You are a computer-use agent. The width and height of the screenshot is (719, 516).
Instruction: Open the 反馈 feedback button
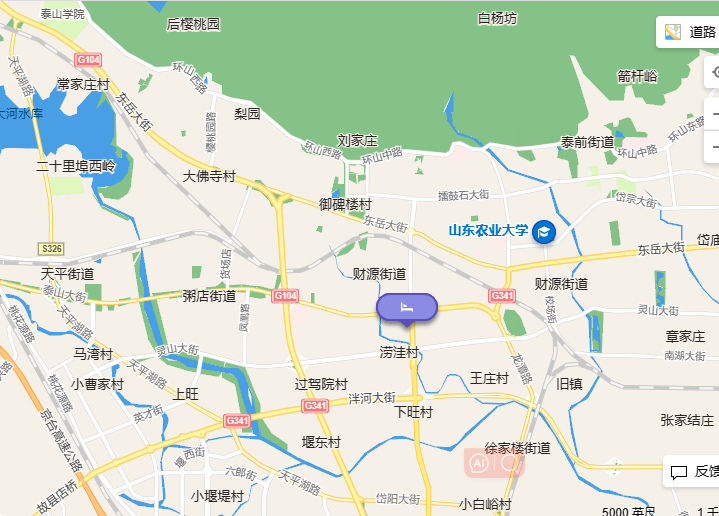tap(693, 472)
